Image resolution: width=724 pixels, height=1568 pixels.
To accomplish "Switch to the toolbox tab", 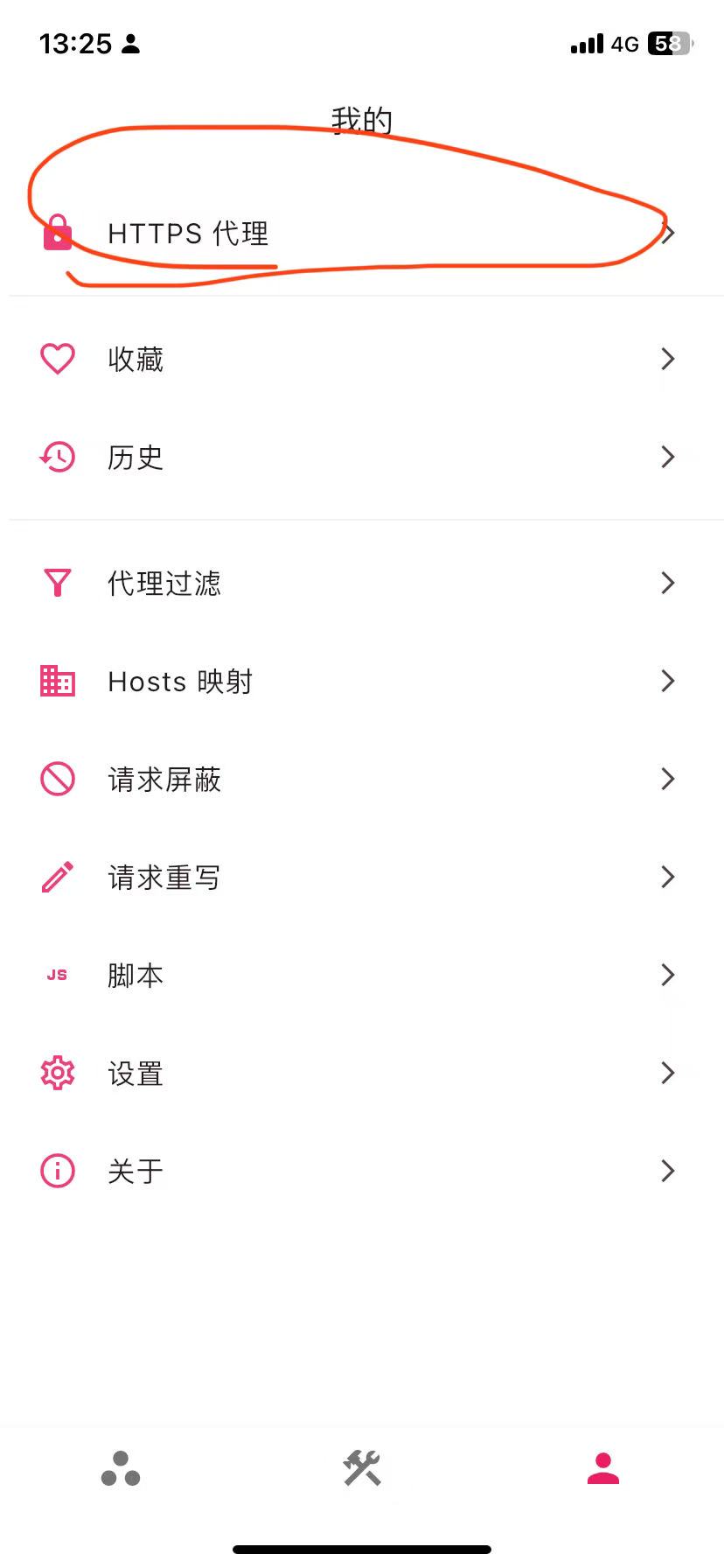I will point(362,1468).
